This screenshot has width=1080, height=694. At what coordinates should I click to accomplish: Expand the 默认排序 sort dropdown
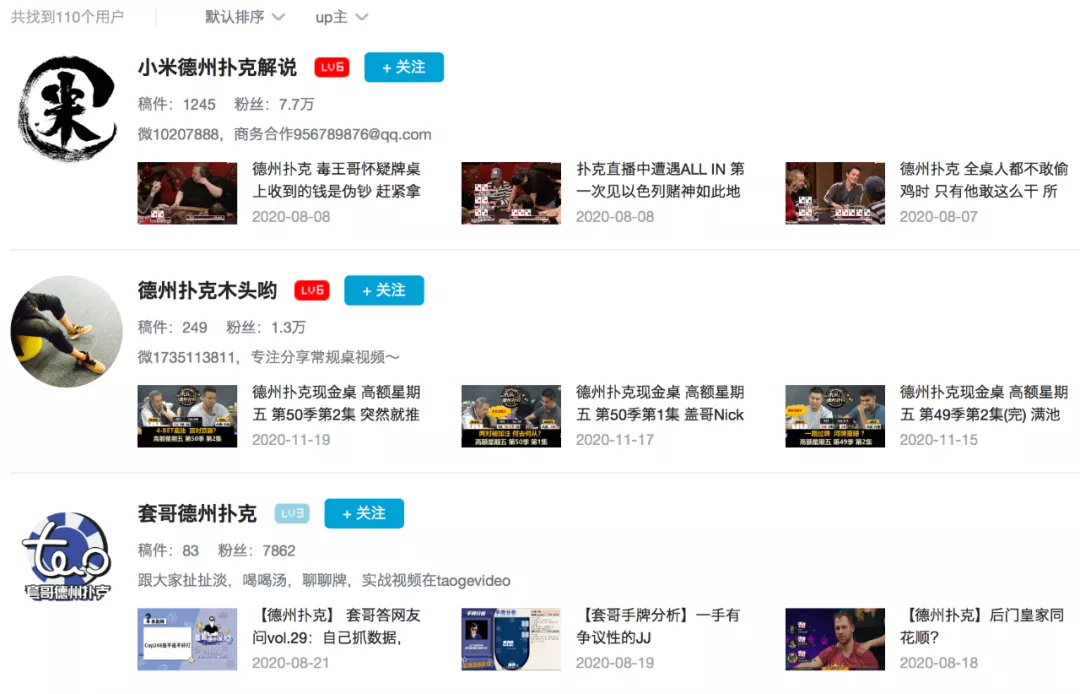tap(244, 17)
